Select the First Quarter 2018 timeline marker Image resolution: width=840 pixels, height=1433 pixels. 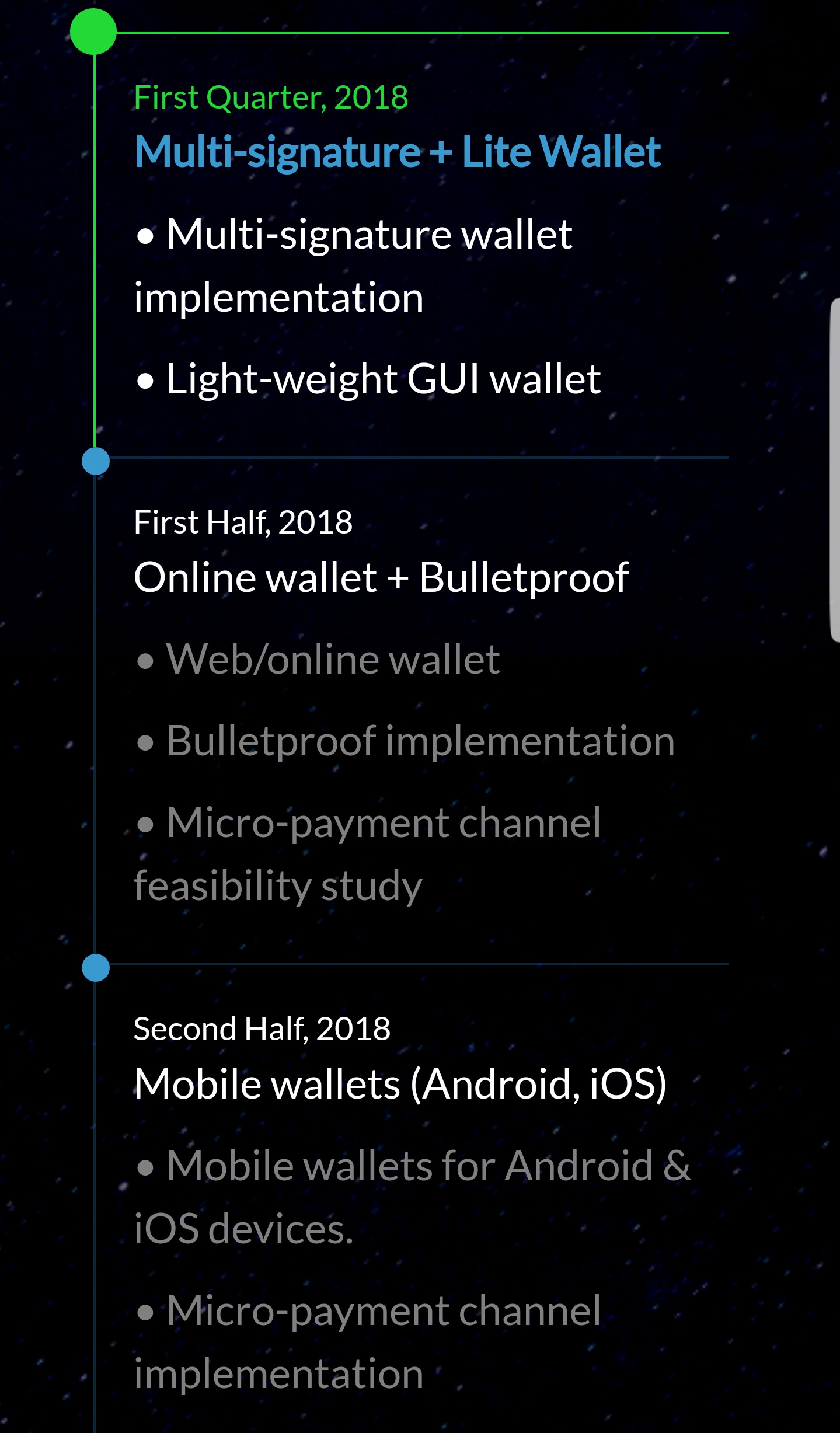(x=93, y=32)
